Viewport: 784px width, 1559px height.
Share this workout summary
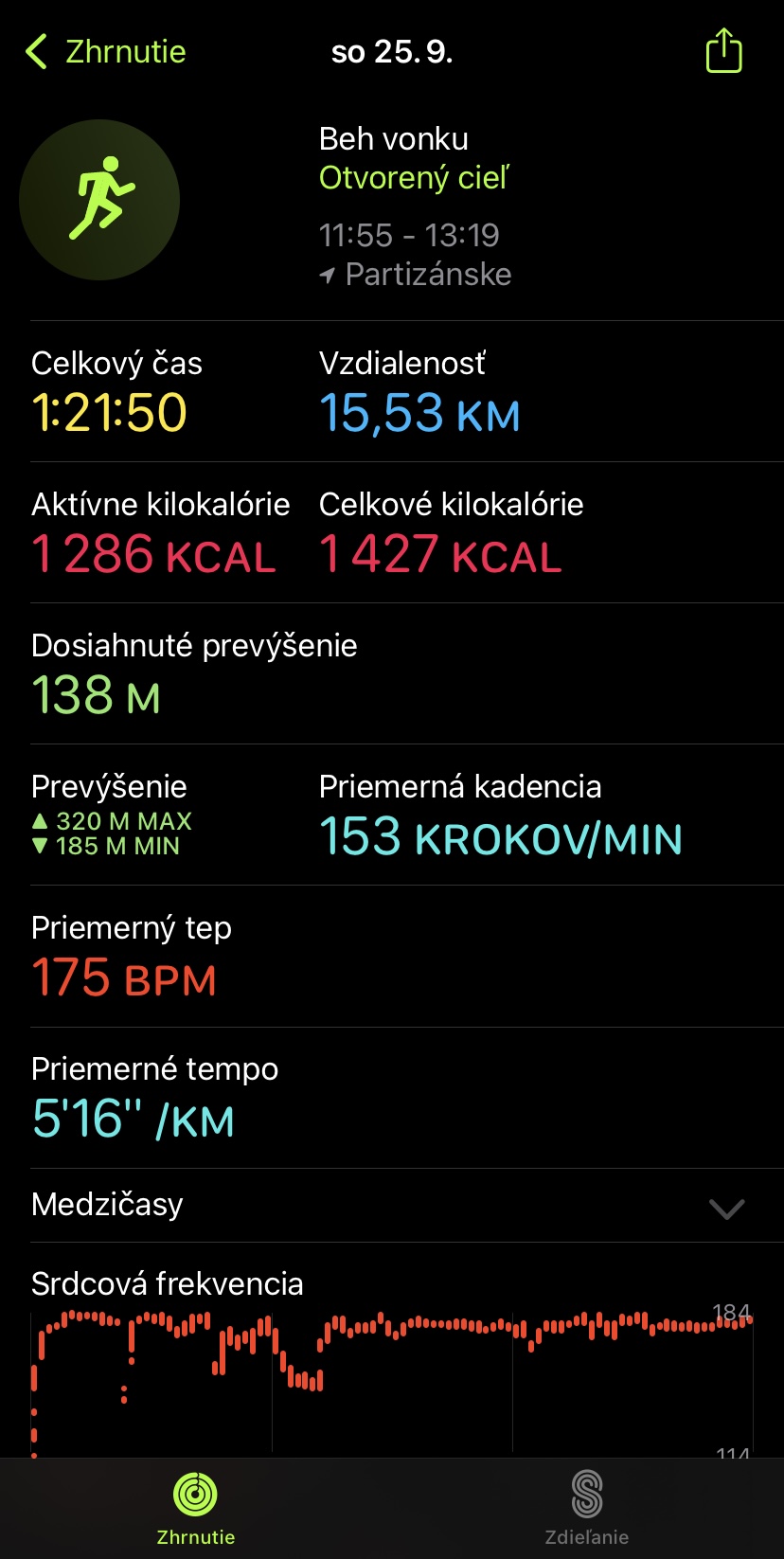723,50
